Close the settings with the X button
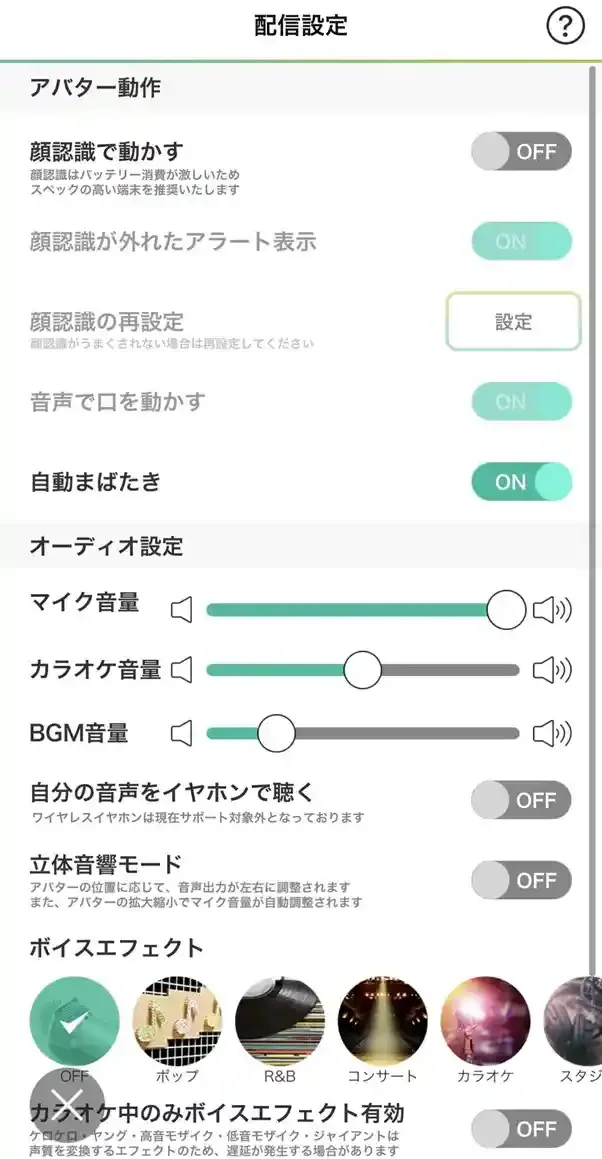 tap(67, 1105)
